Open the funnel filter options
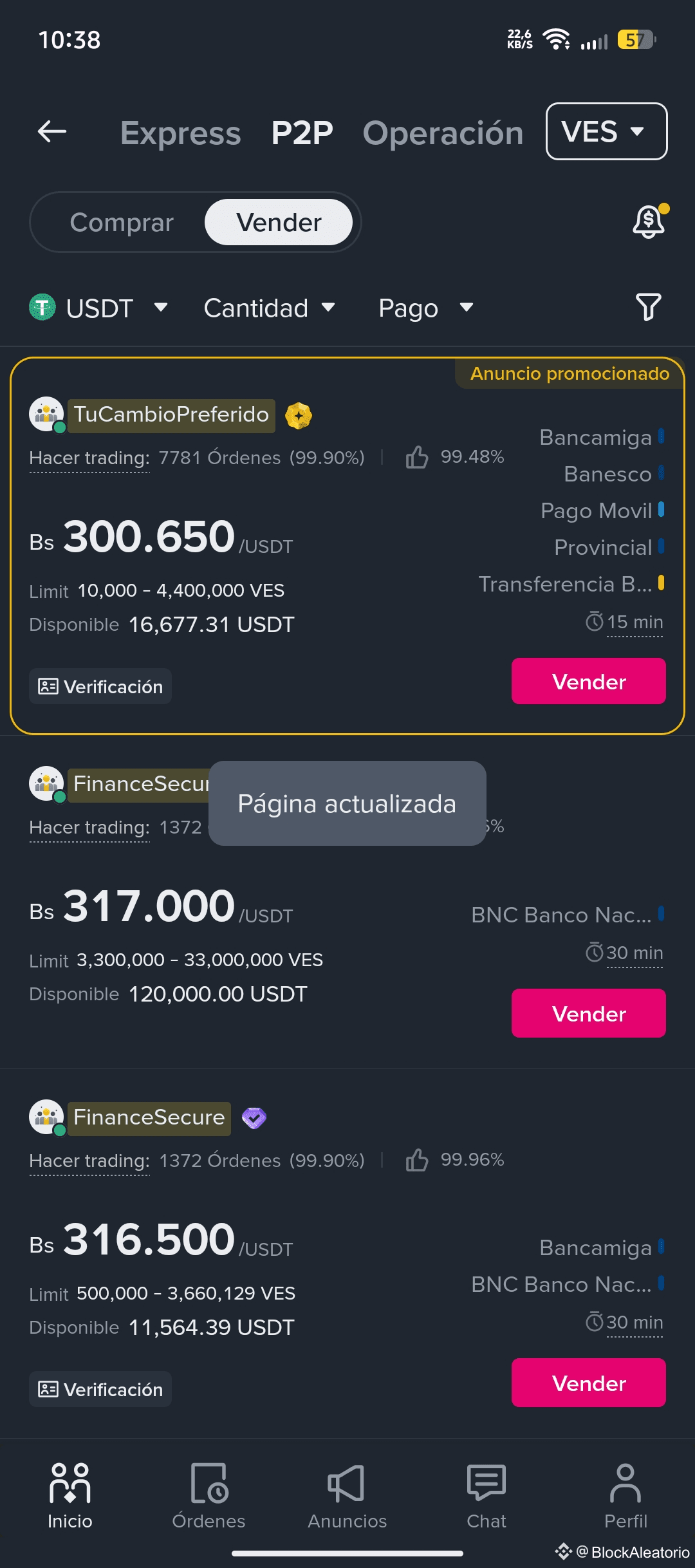Screen dimensions: 695x1568 (x=648, y=307)
